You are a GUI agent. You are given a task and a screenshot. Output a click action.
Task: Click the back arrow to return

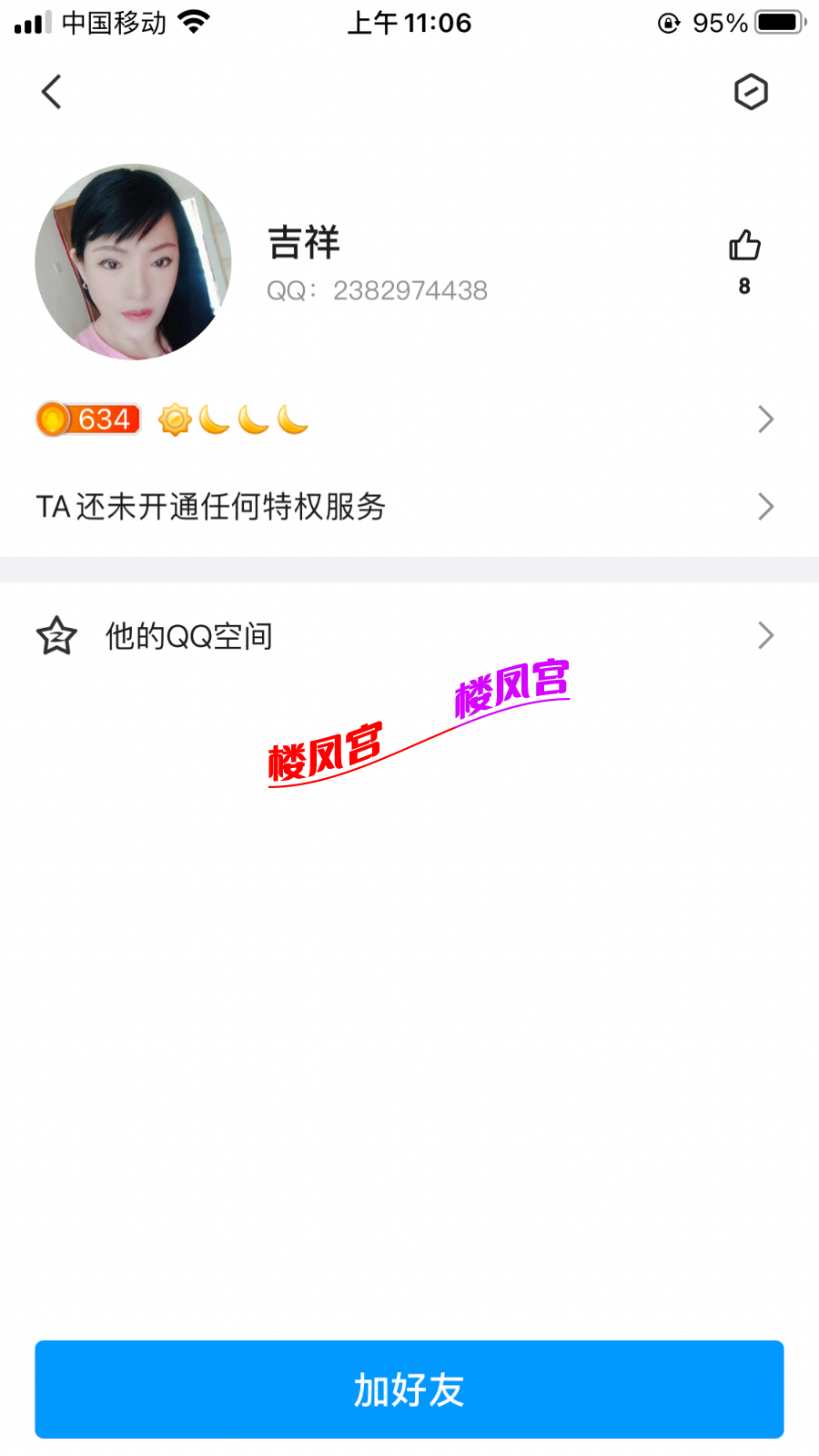pyautogui.click(x=52, y=92)
